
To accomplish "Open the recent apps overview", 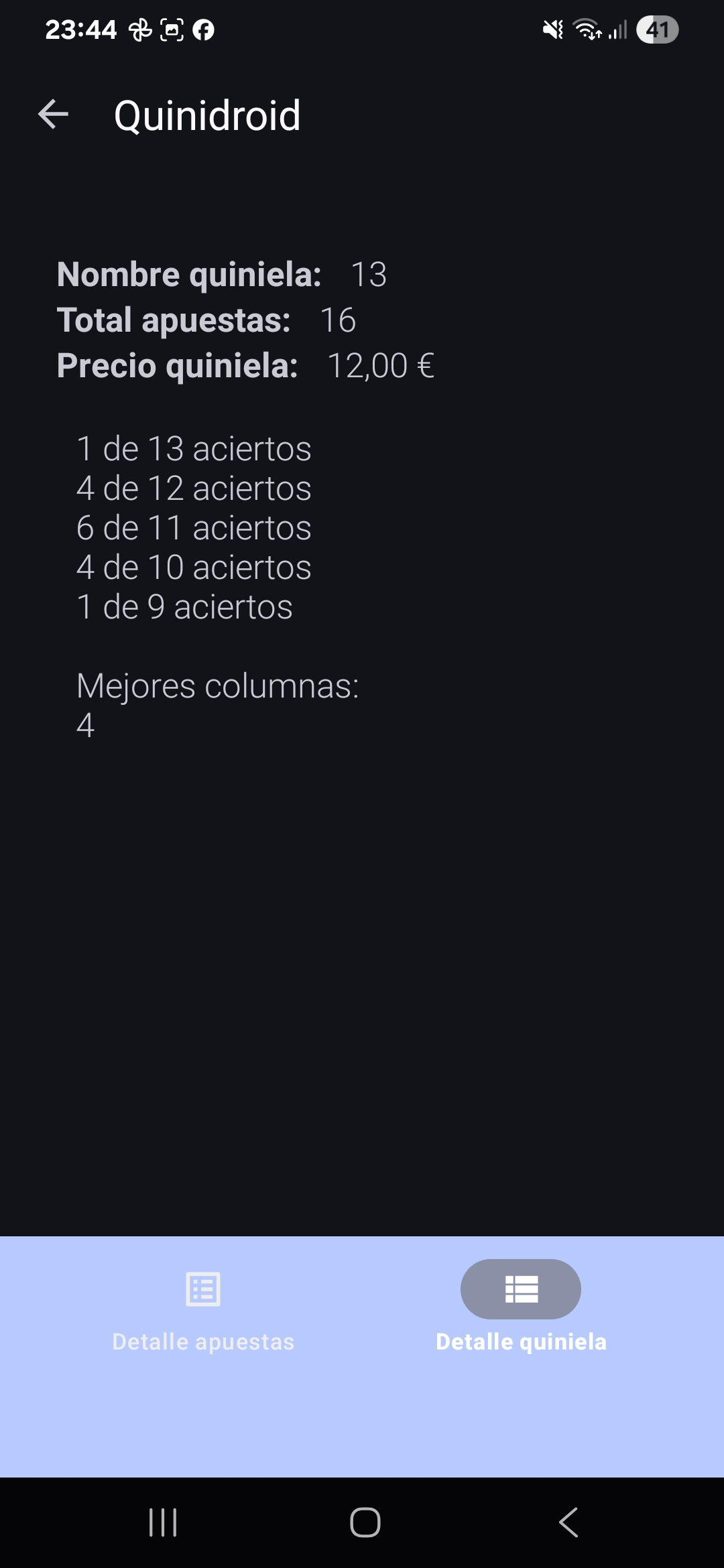I will point(163,1522).
